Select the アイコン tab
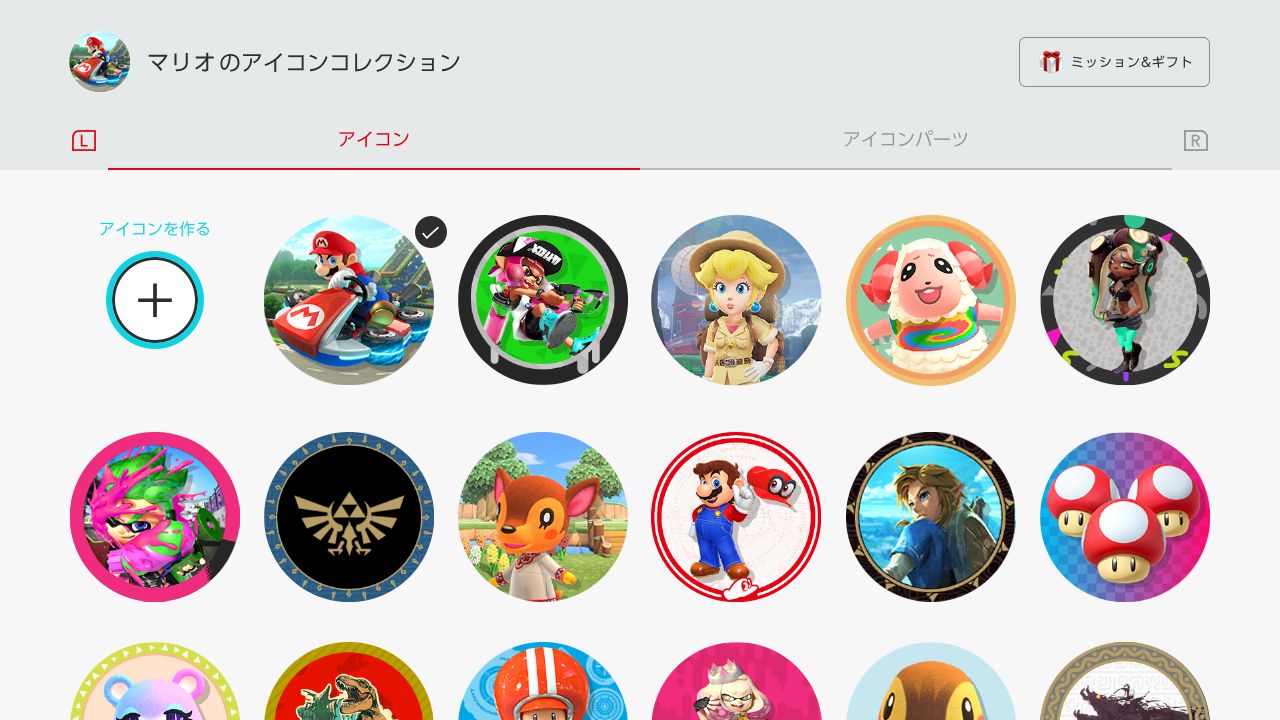The image size is (1280, 720). coord(373,139)
